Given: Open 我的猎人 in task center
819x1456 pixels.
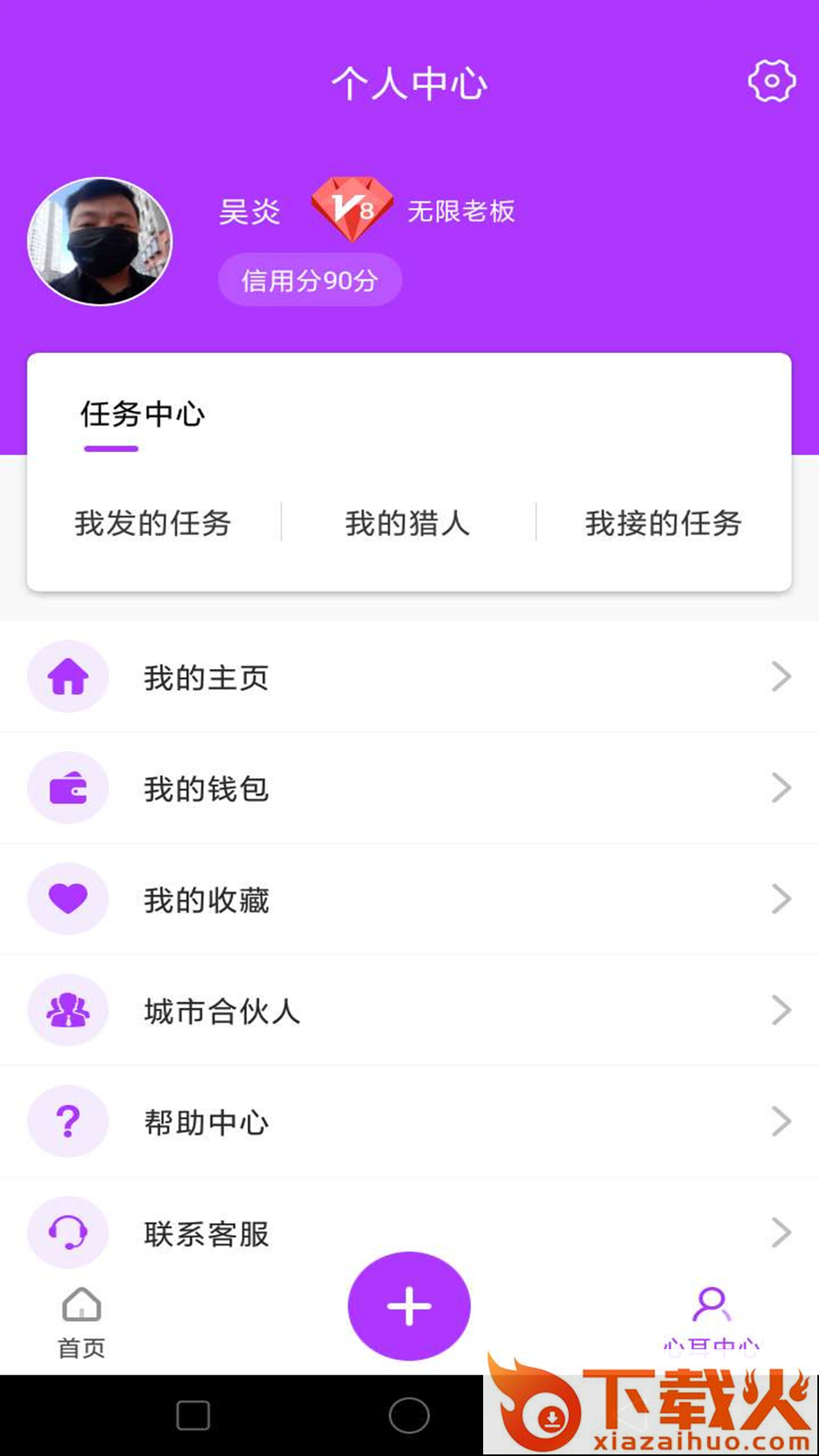Looking at the screenshot, I should (x=408, y=523).
